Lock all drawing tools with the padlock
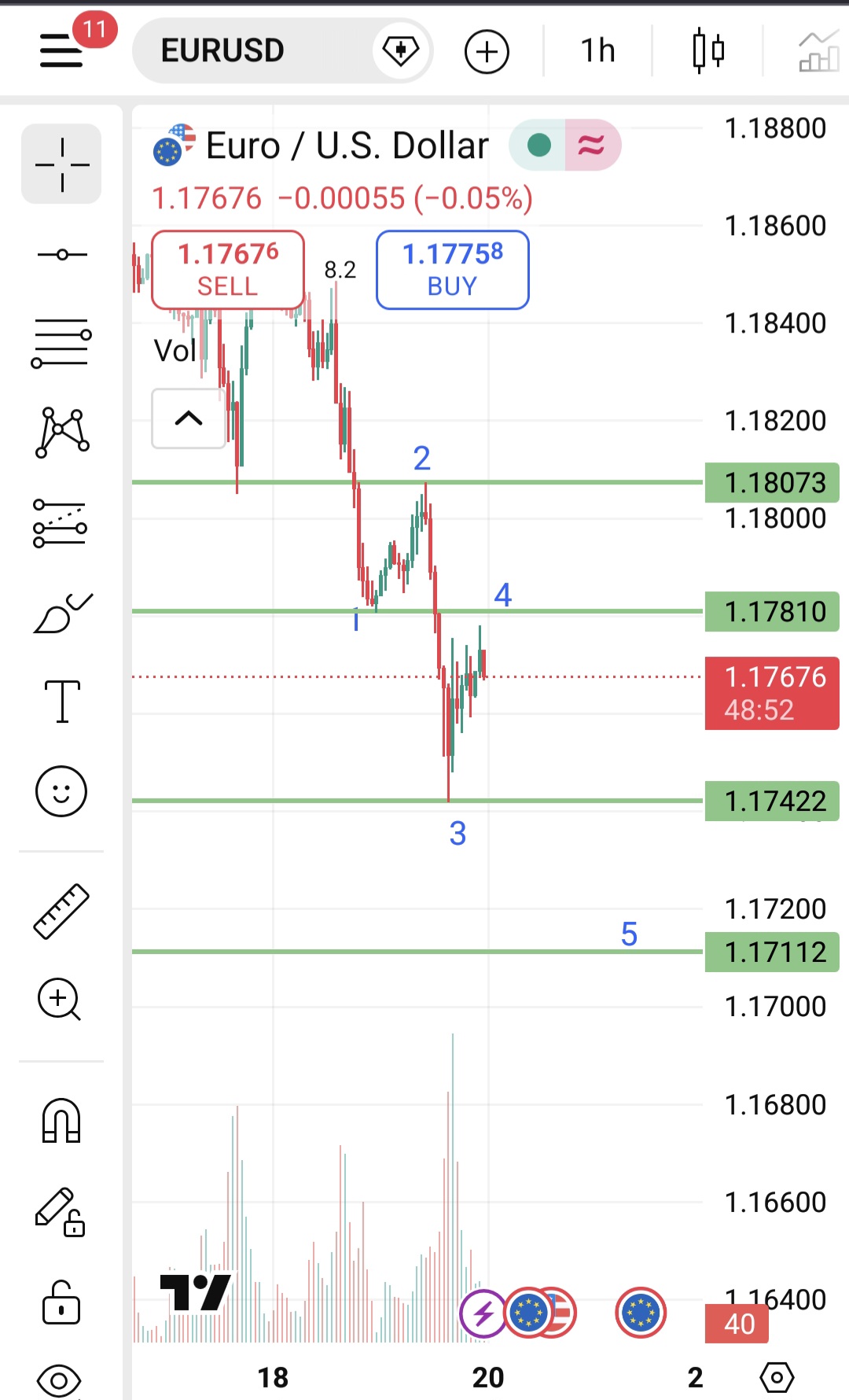The width and height of the screenshot is (849, 1400). [x=61, y=1302]
